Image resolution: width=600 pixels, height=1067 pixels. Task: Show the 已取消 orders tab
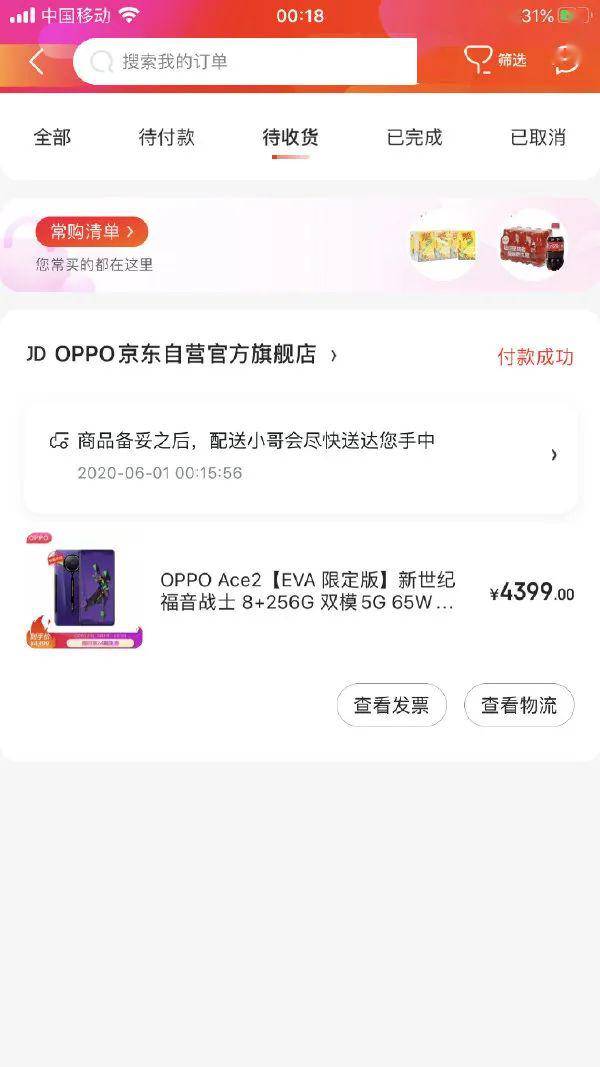click(x=538, y=138)
